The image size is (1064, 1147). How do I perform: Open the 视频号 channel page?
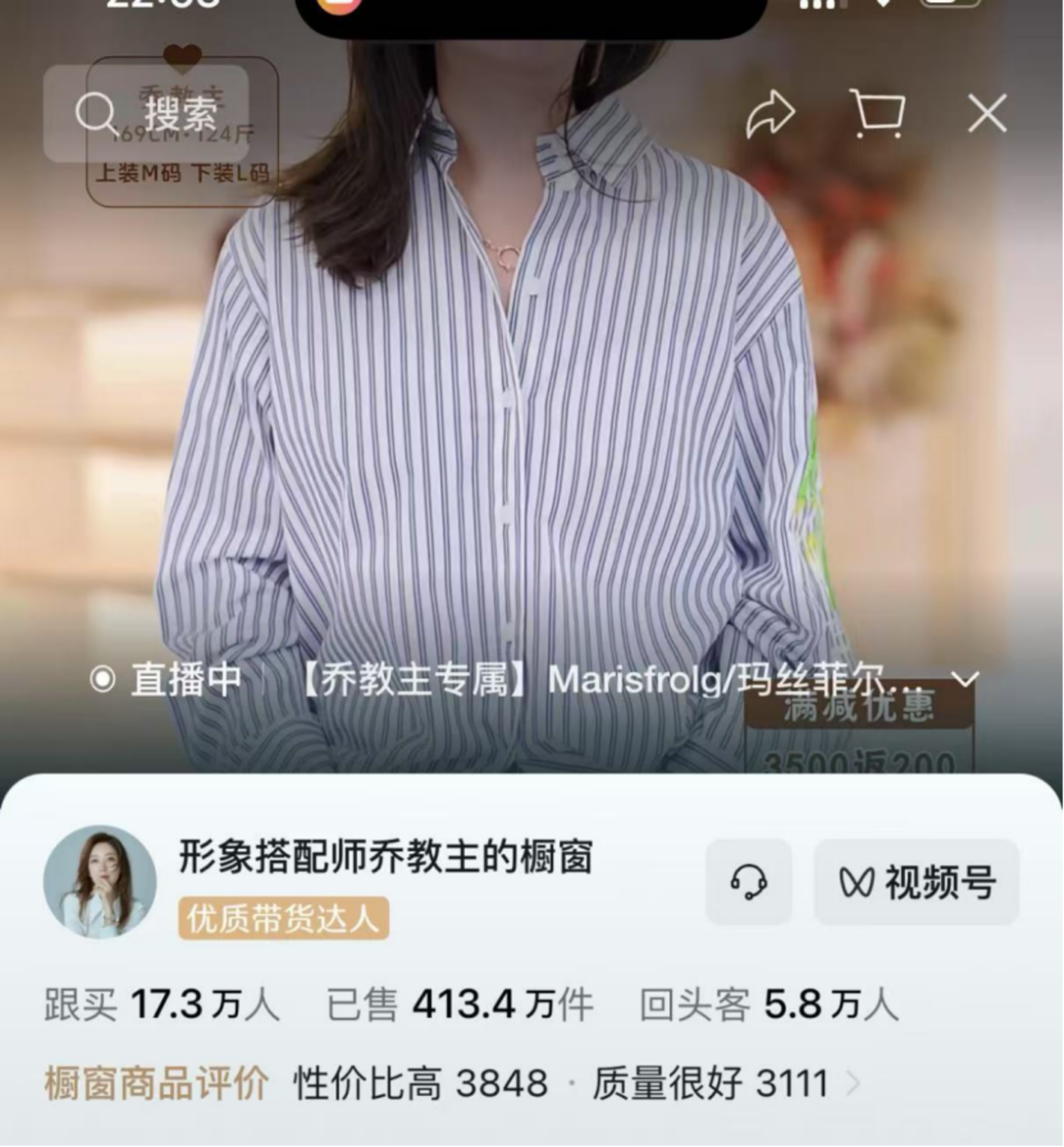(917, 882)
